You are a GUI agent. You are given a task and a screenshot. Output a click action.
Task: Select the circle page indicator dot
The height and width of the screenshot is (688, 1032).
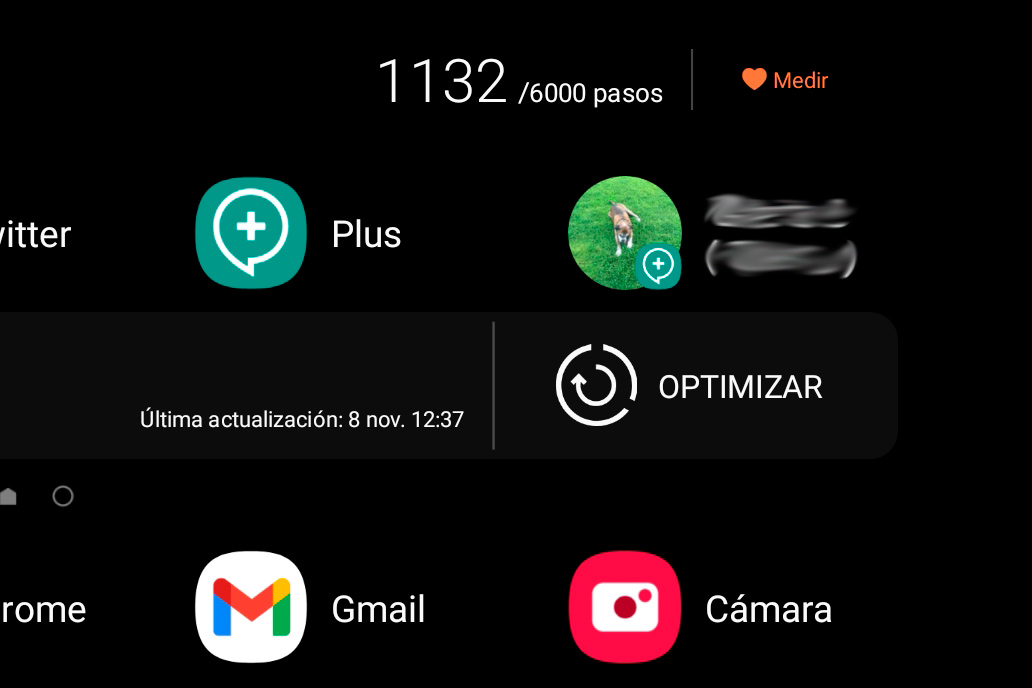click(x=63, y=496)
